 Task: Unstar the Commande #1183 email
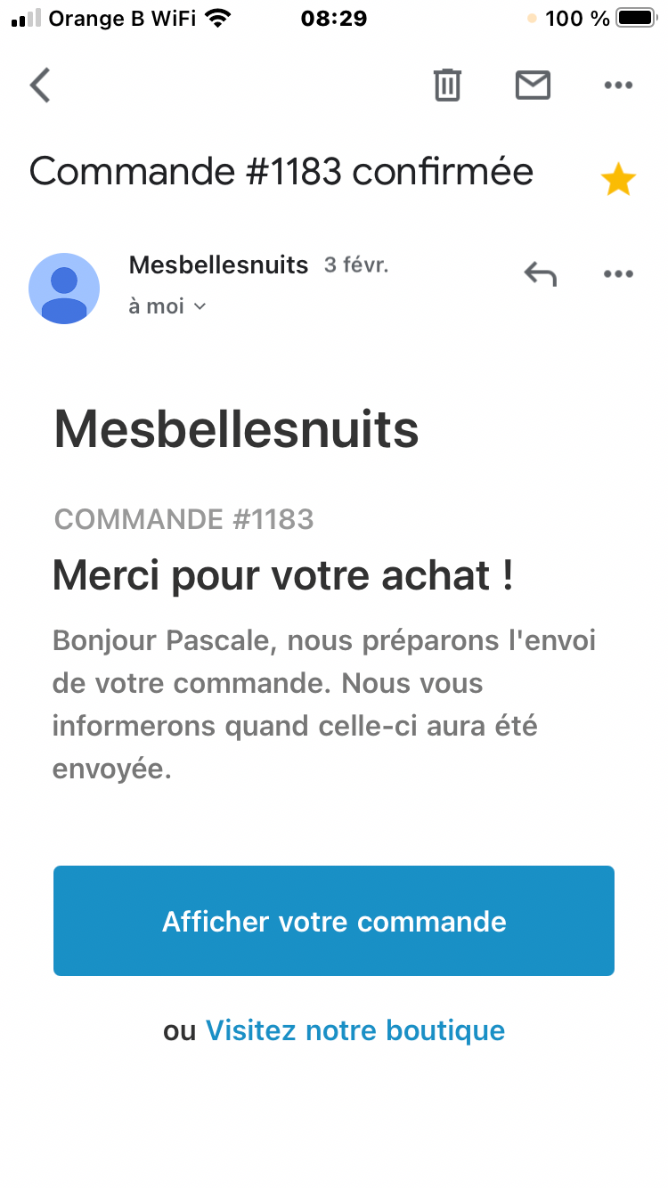(618, 180)
